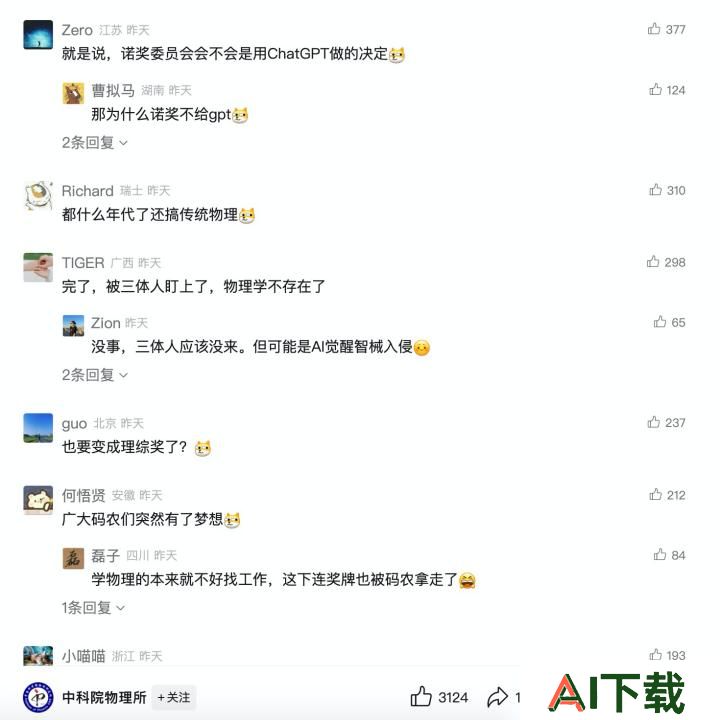Expand the 2 replies under Zero's comment
This screenshot has height=720, width=720.
point(95,142)
